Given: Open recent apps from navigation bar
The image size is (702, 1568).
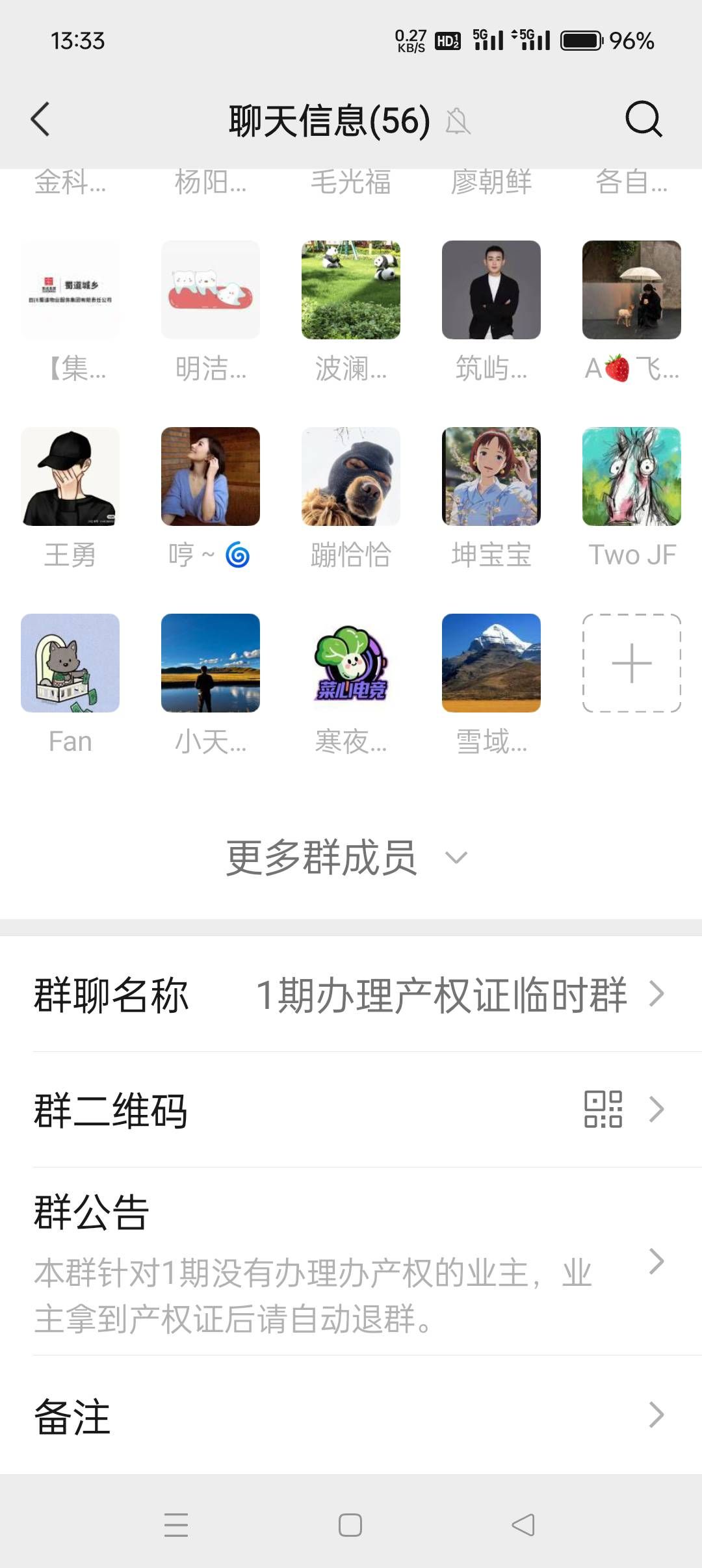Looking at the screenshot, I should point(176,1525).
